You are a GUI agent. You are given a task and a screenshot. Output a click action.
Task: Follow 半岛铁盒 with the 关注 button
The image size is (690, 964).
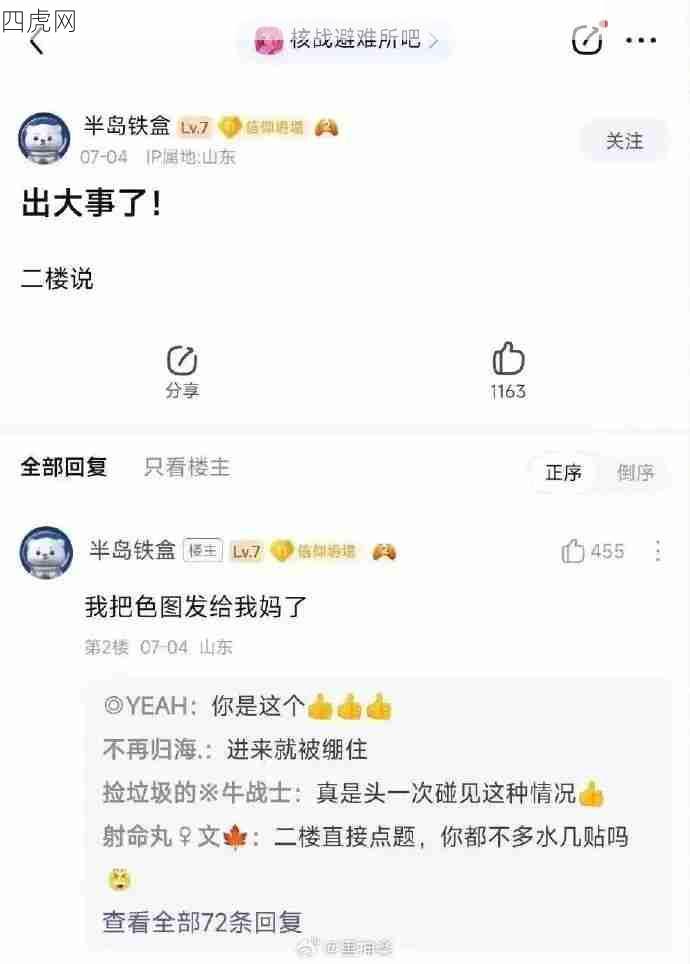coord(624,141)
